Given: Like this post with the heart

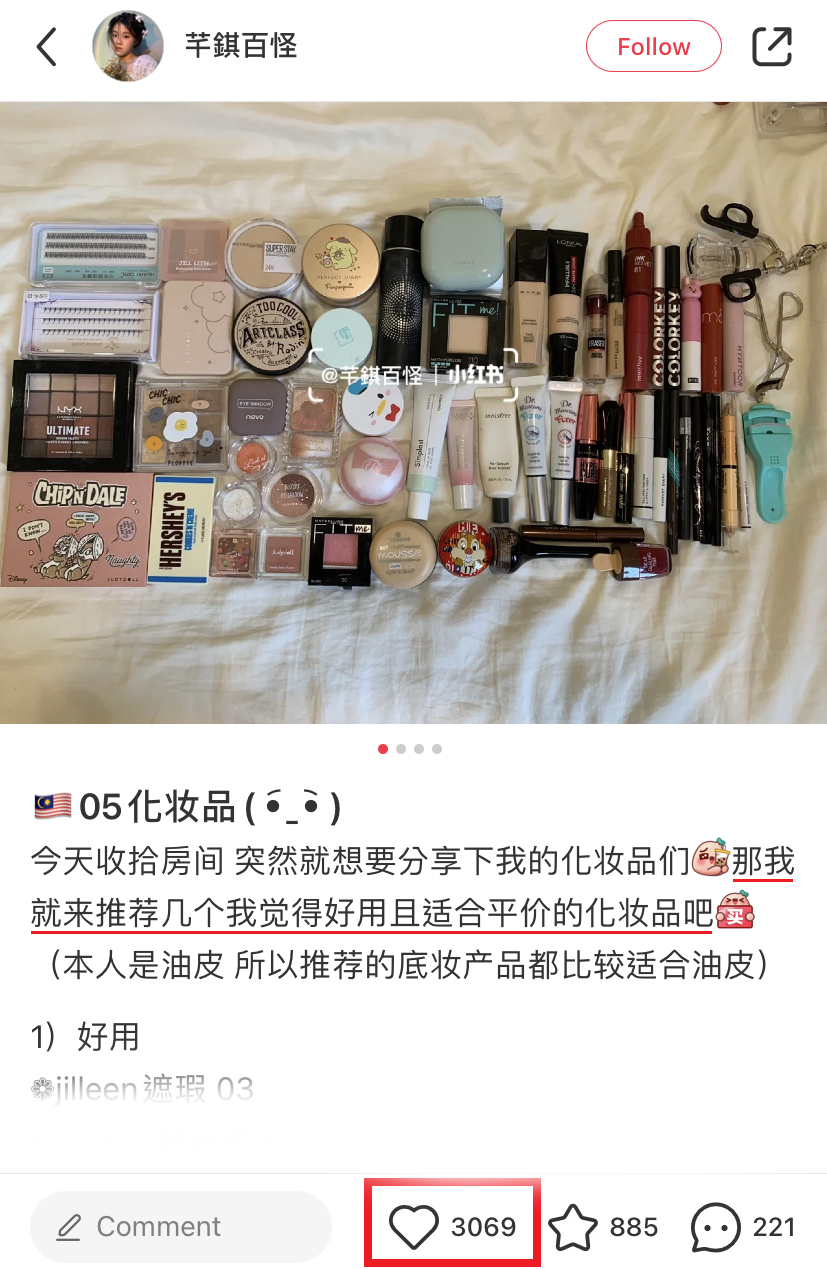Looking at the screenshot, I should coord(414,1227).
